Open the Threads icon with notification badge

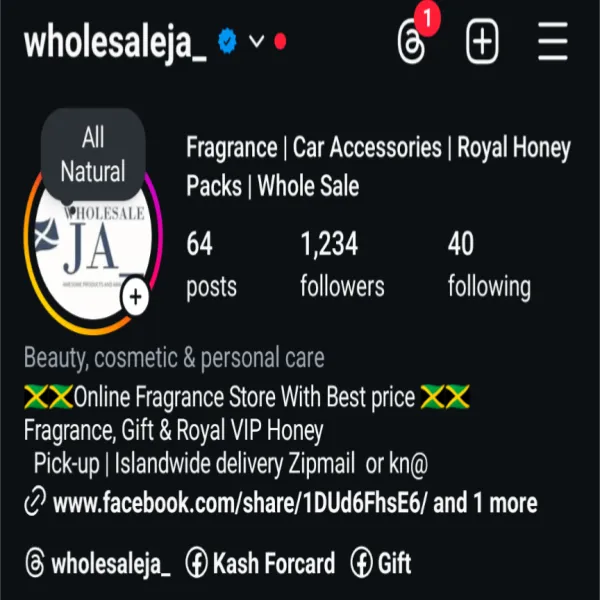pos(410,42)
